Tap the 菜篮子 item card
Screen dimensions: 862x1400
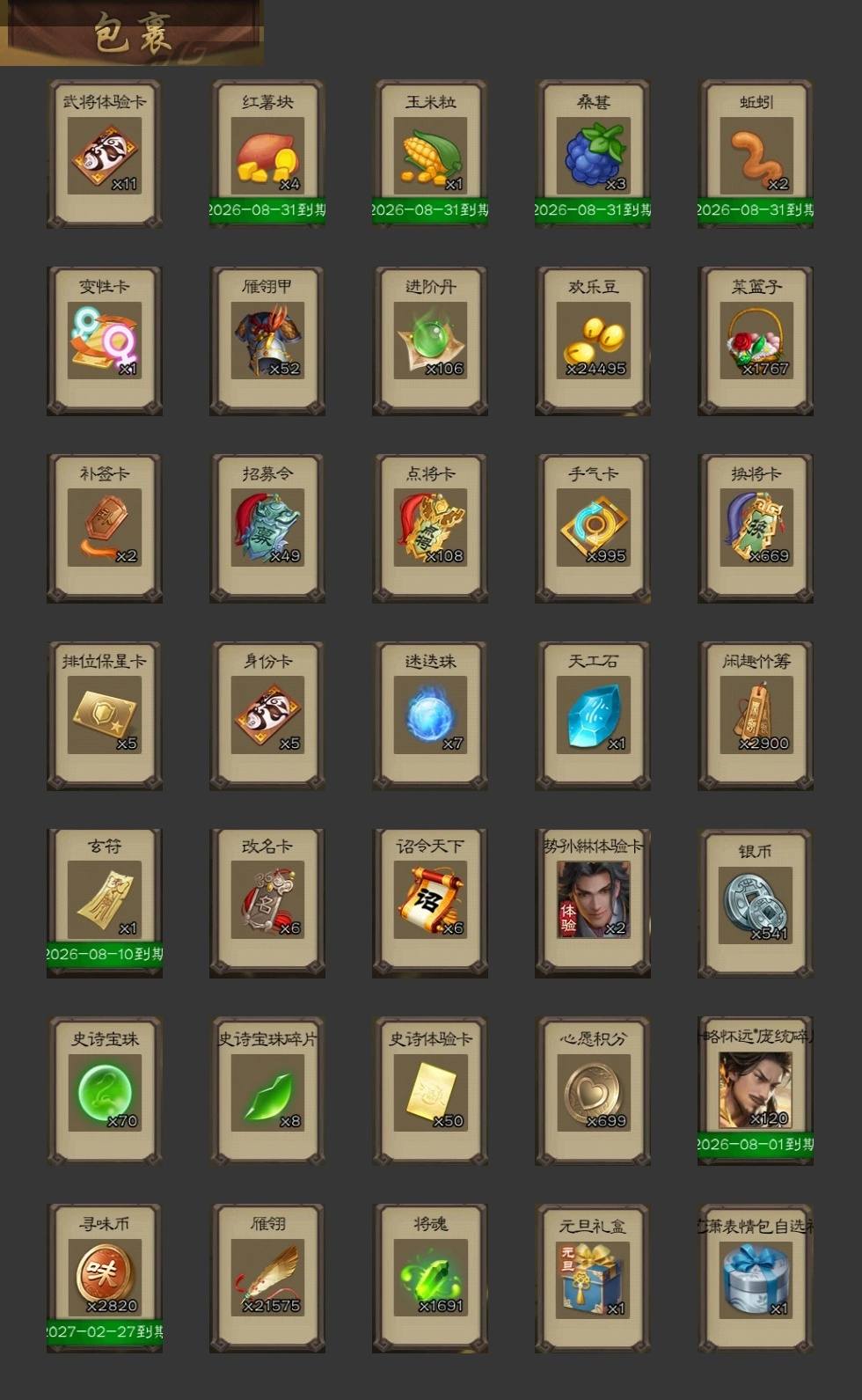pos(756,341)
